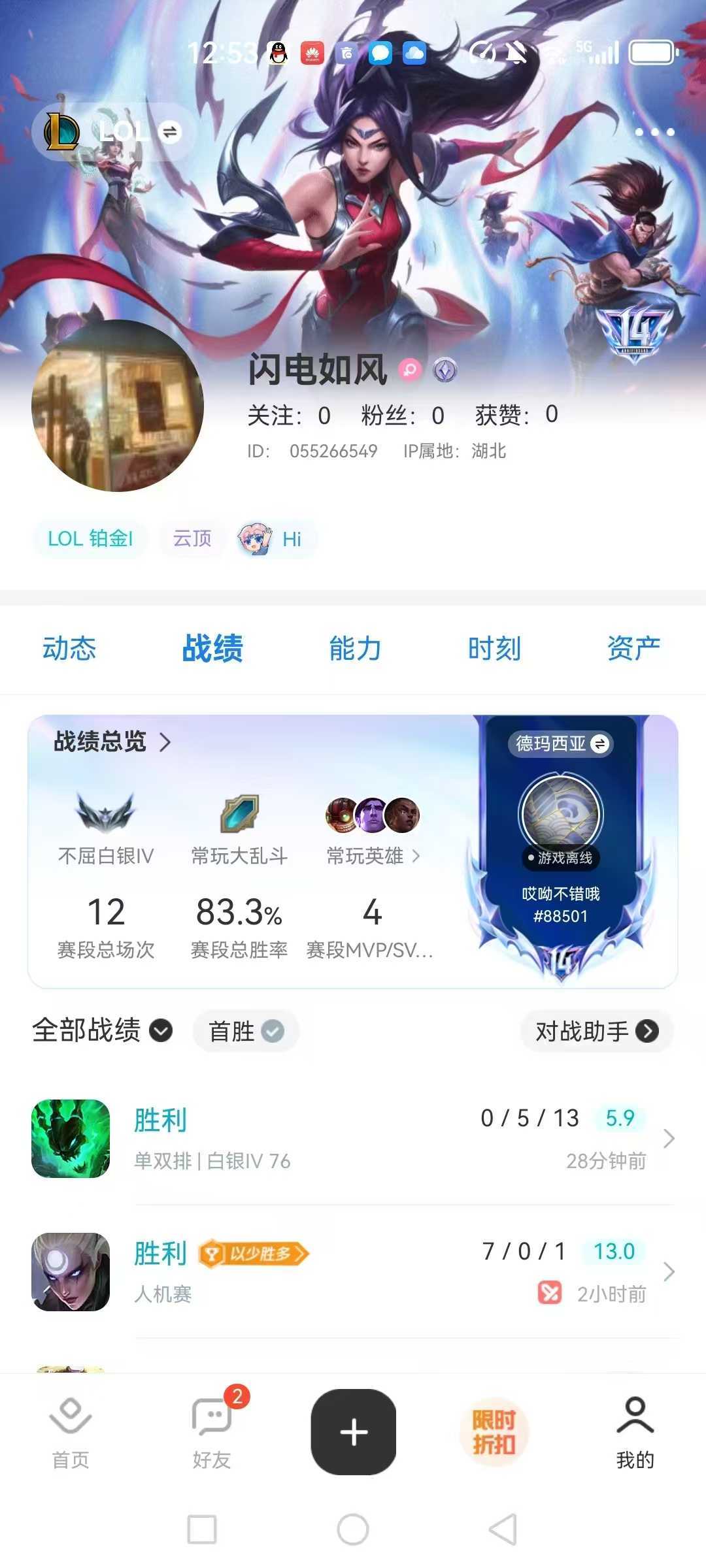
Task: Open 对战助手
Action: [596, 1032]
